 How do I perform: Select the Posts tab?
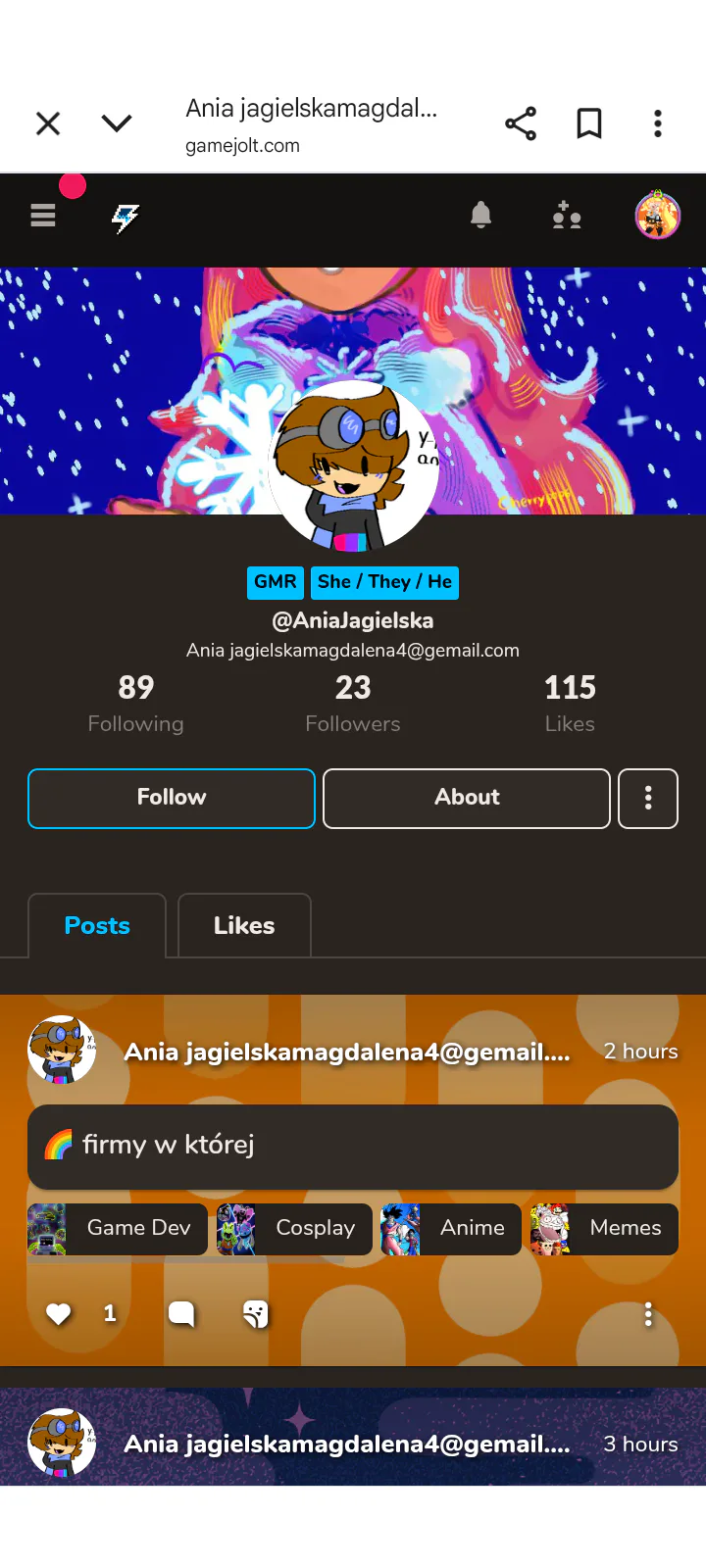point(97,925)
